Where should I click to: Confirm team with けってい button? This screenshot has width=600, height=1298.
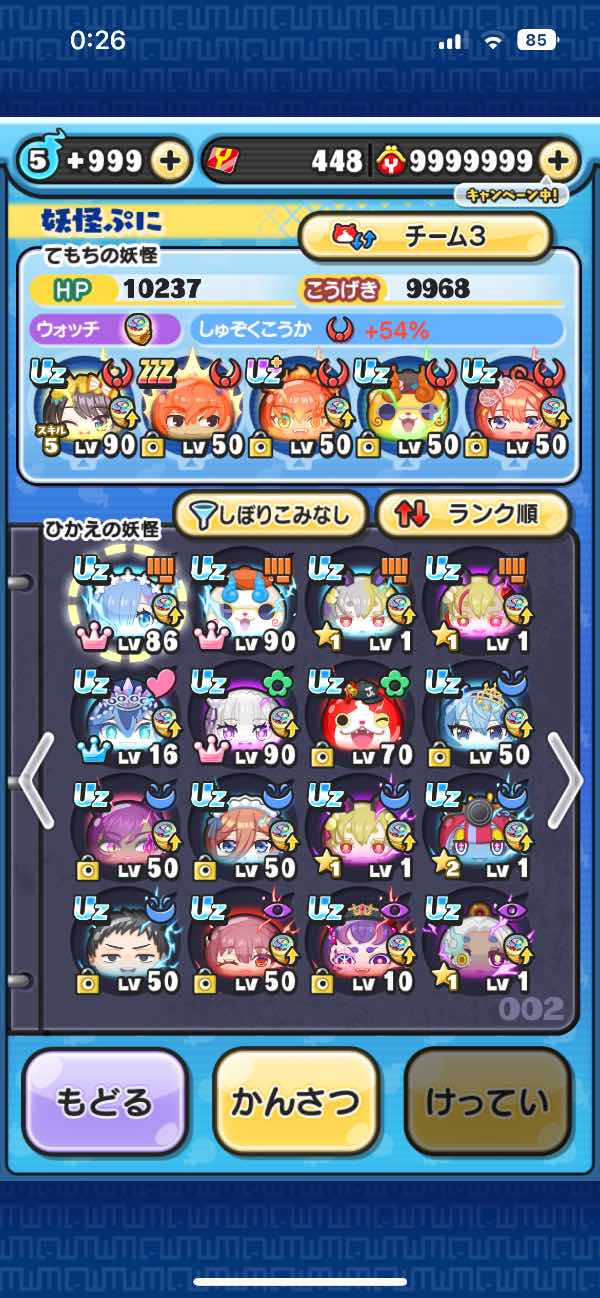tap(487, 1103)
